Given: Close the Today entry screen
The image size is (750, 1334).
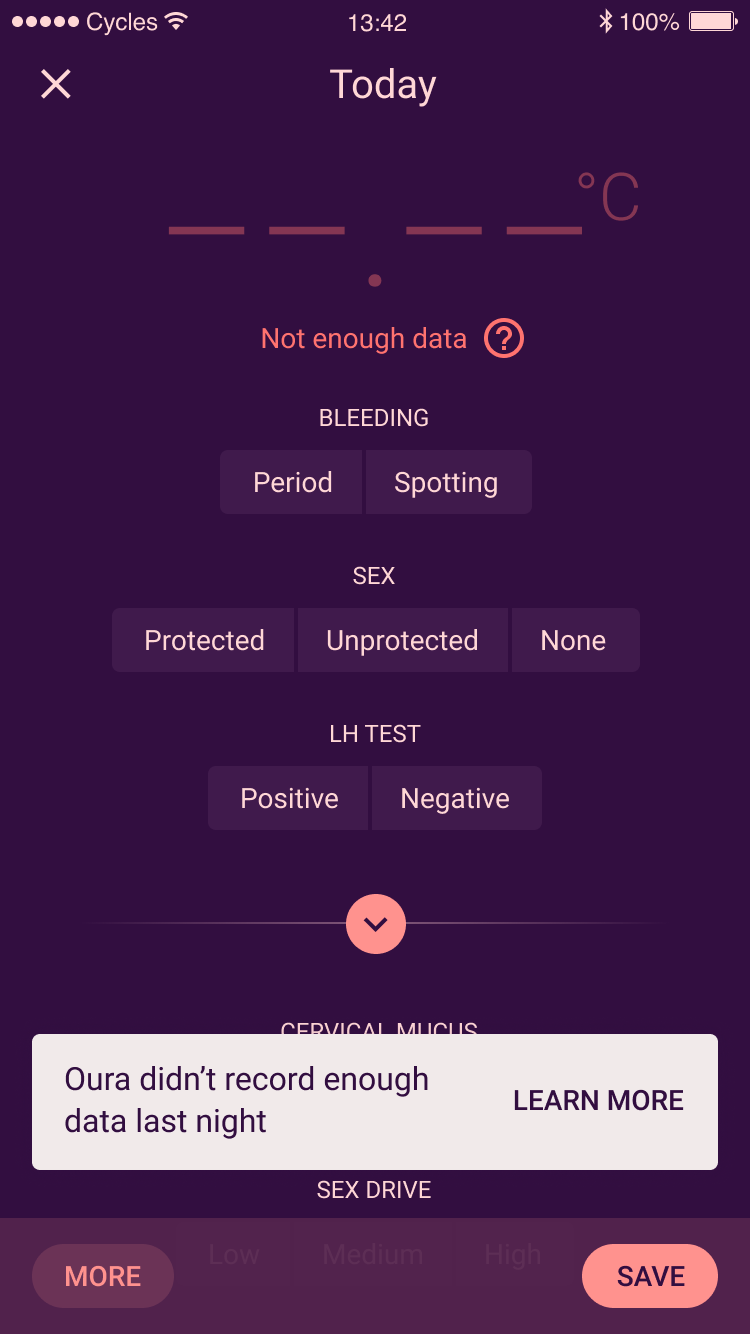Looking at the screenshot, I should [56, 84].
